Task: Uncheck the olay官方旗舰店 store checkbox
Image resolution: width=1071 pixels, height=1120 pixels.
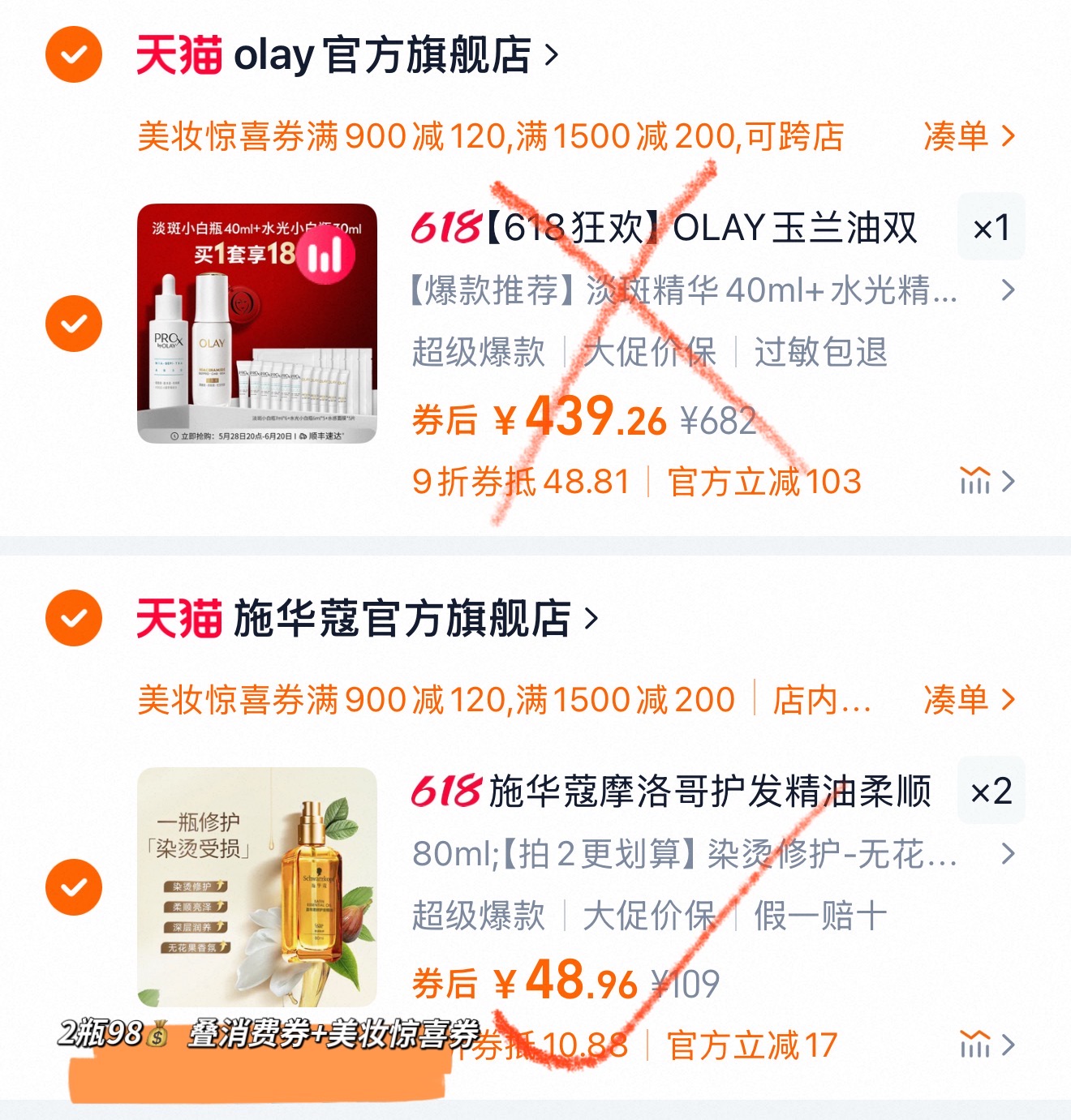Action: coord(74,55)
